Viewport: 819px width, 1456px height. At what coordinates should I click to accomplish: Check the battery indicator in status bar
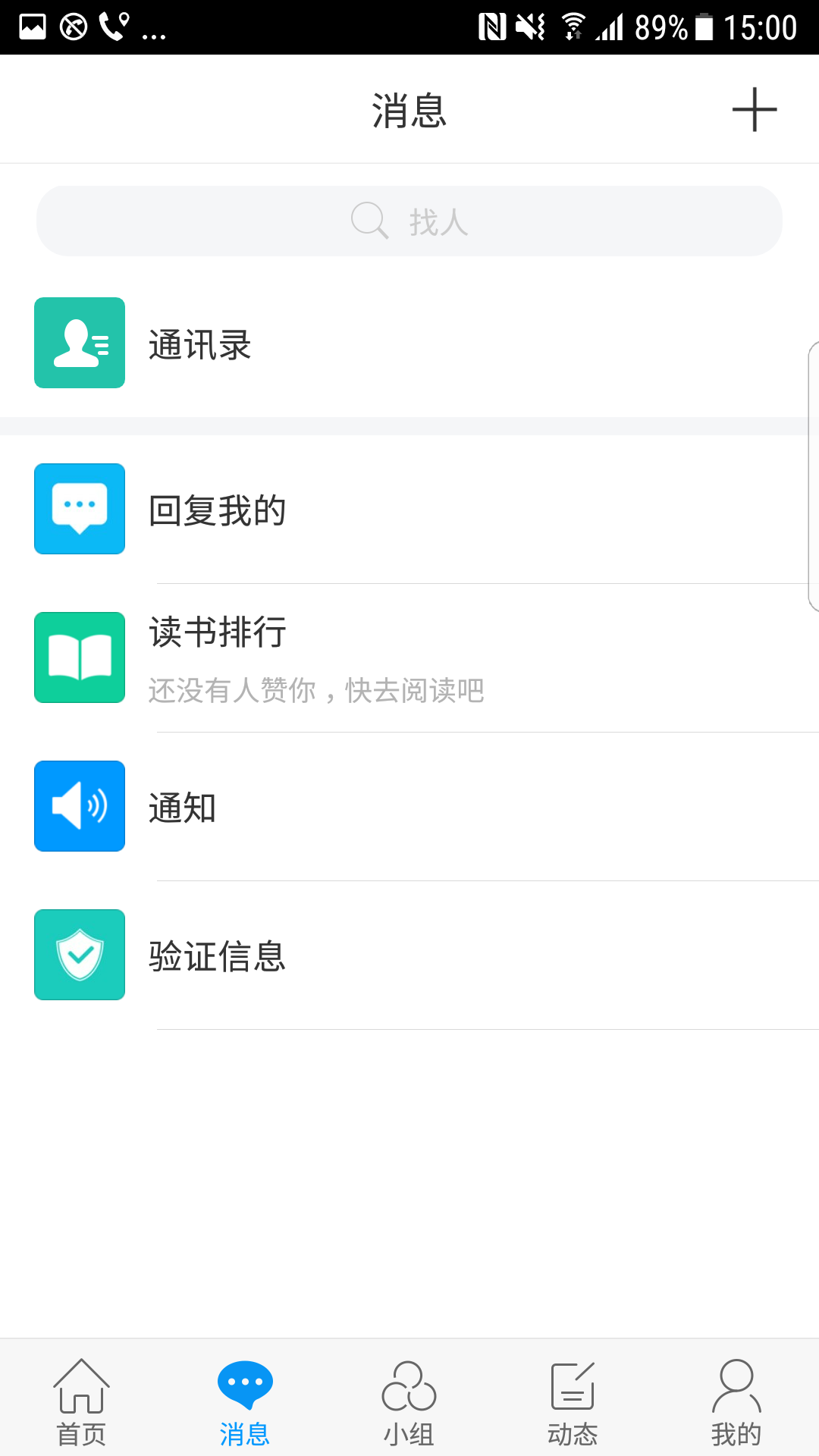[703, 25]
